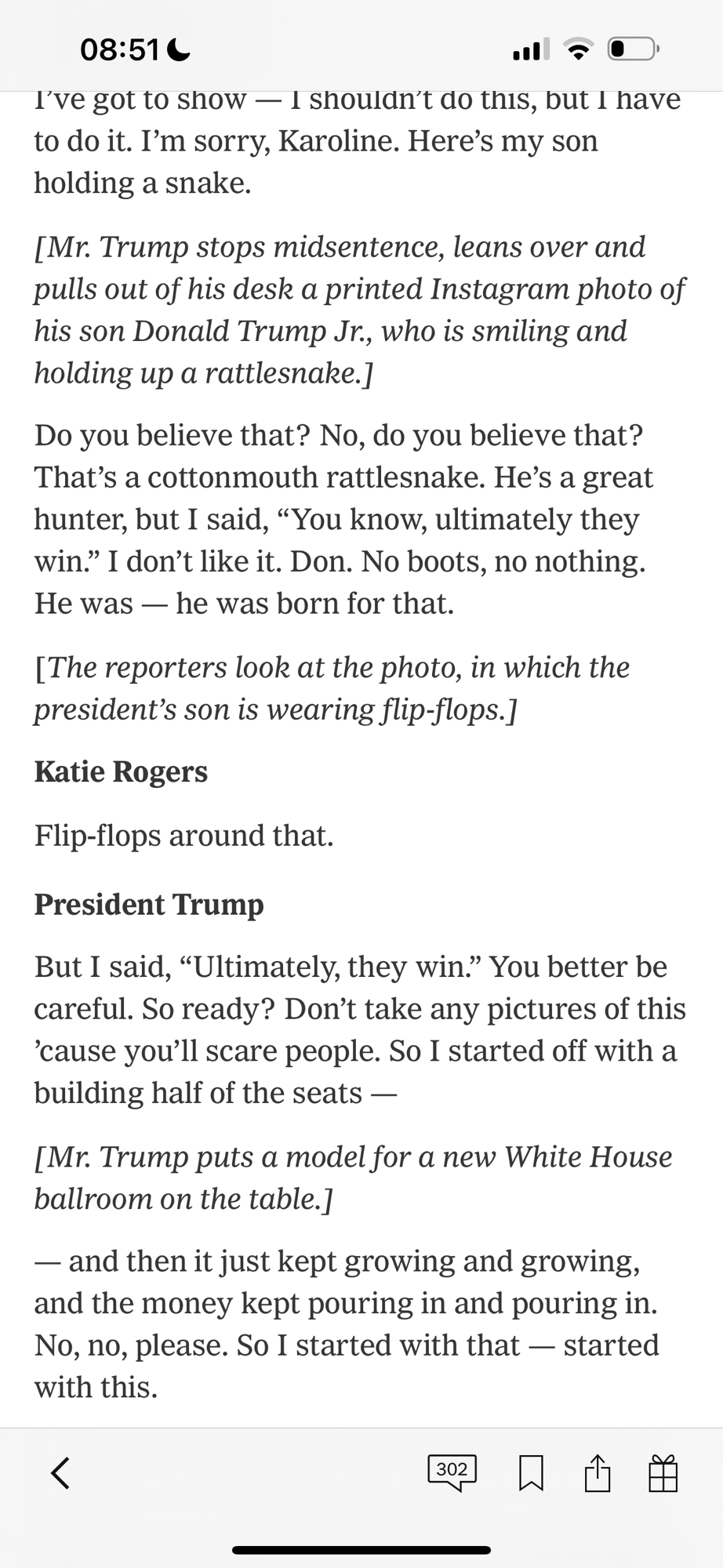Bookmark this article
Viewport: 723px width, 1568px height.
[x=531, y=1472]
